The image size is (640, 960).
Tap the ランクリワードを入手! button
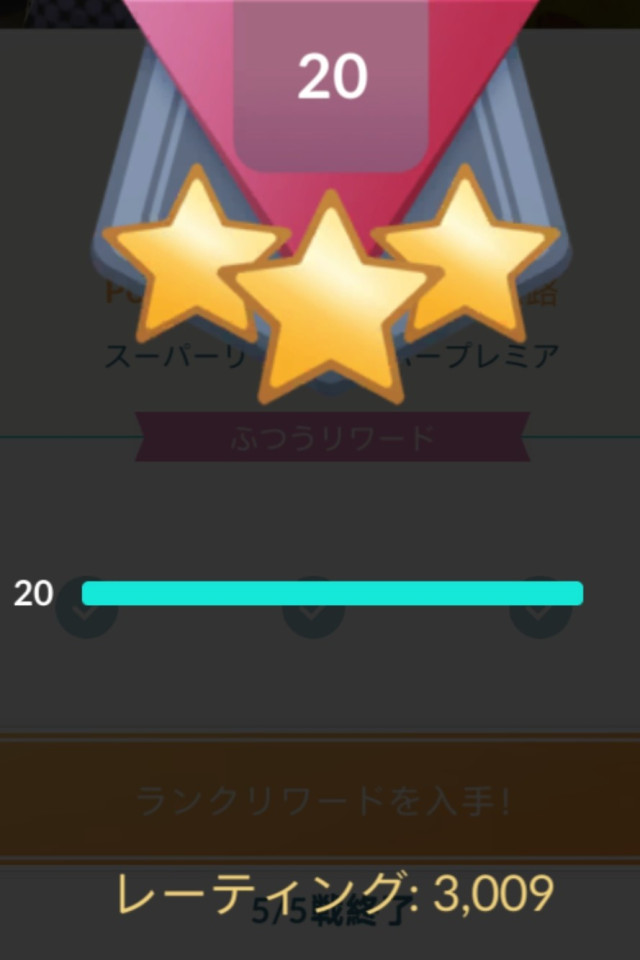click(x=320, y=800)
